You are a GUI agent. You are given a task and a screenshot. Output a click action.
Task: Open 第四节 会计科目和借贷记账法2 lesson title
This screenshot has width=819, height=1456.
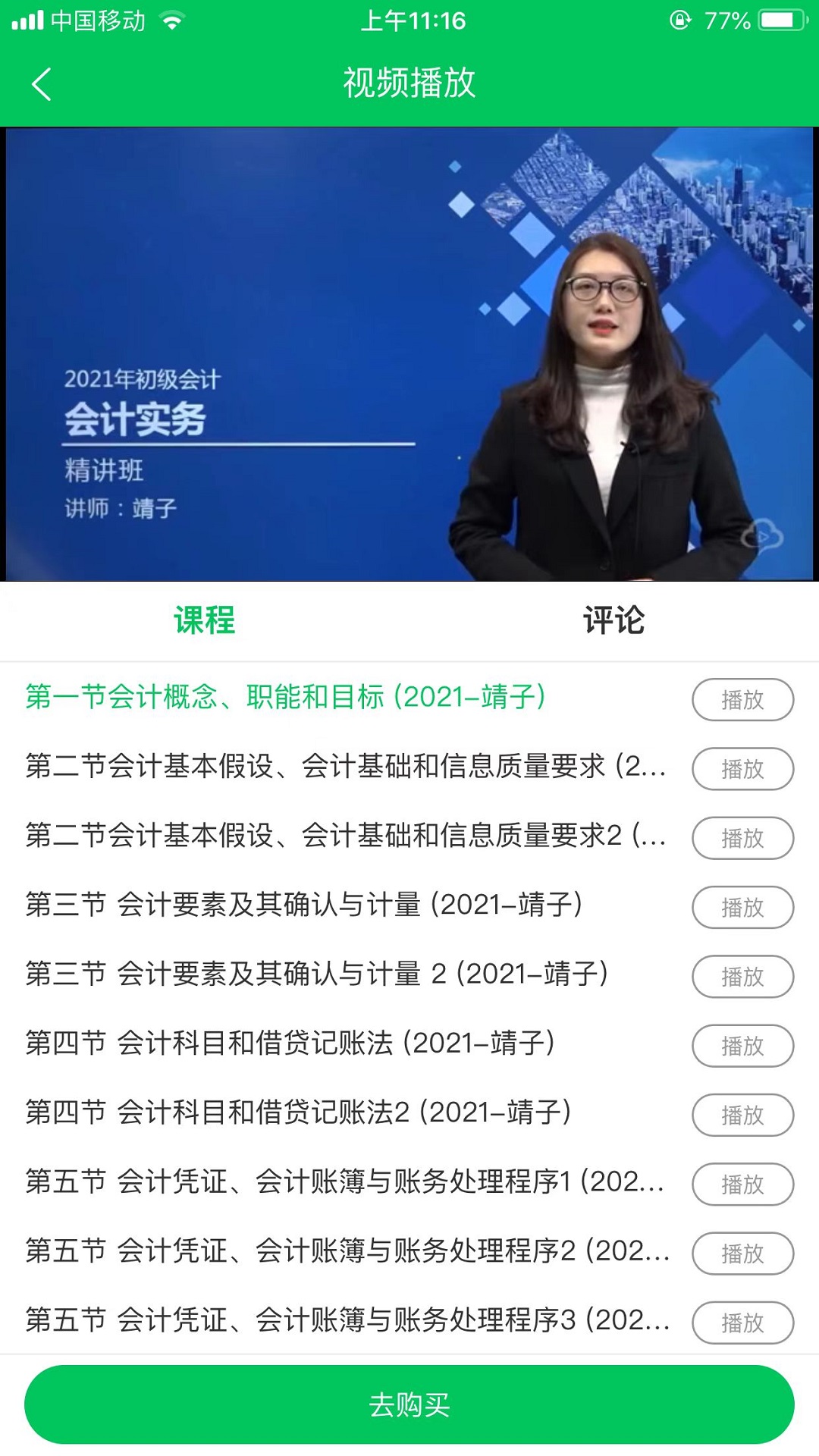coord(300,1115)
